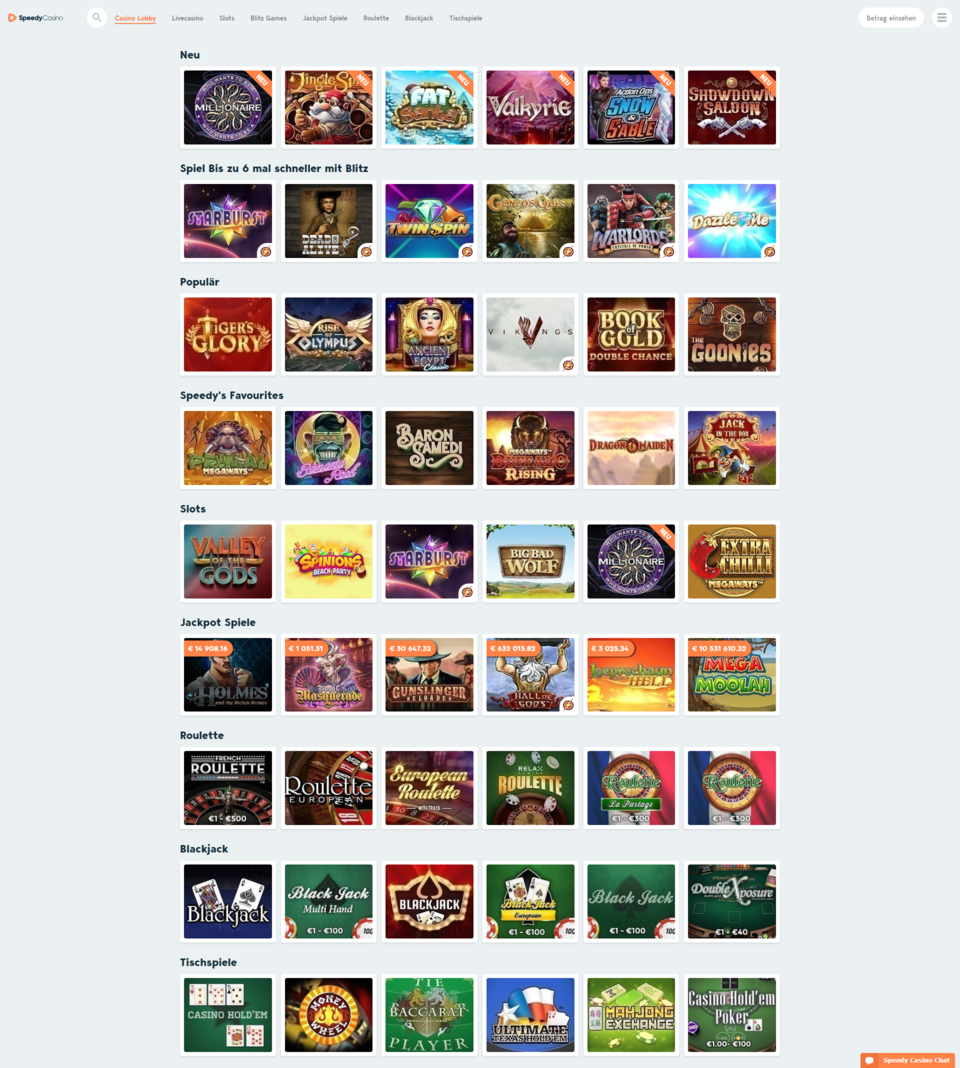Launch the Valkyrie game
Viewport: 960px width, 1068px height.
click(530, 108)
